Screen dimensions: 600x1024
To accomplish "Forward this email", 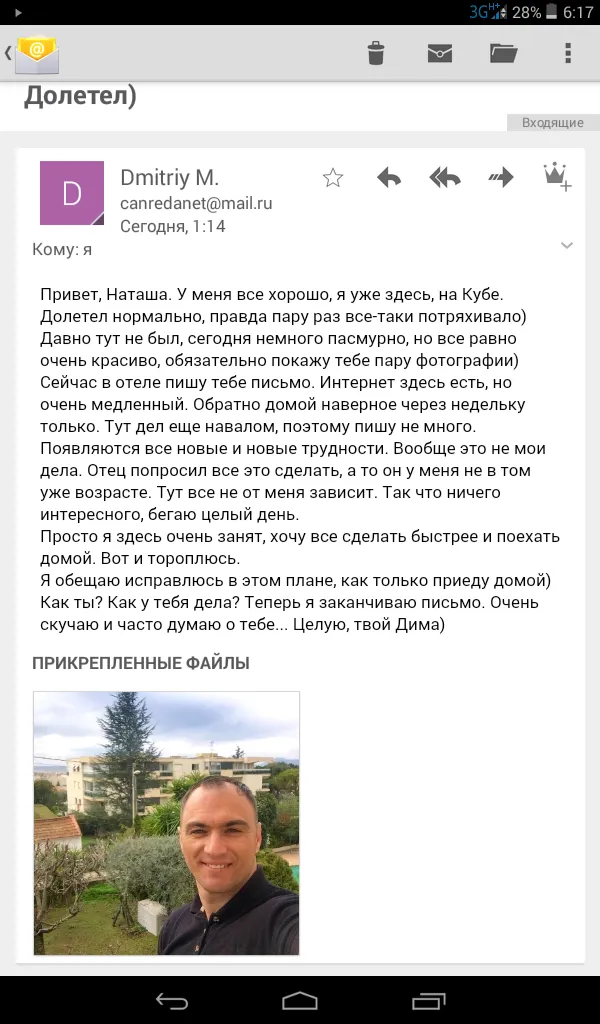I will (x=501, y=178).
